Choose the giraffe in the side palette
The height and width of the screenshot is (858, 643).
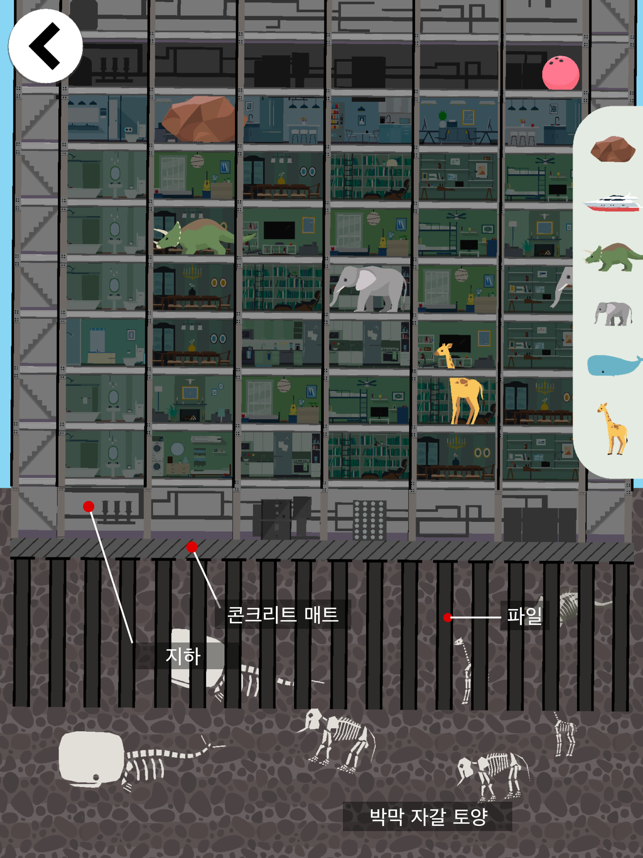[612, 428]
